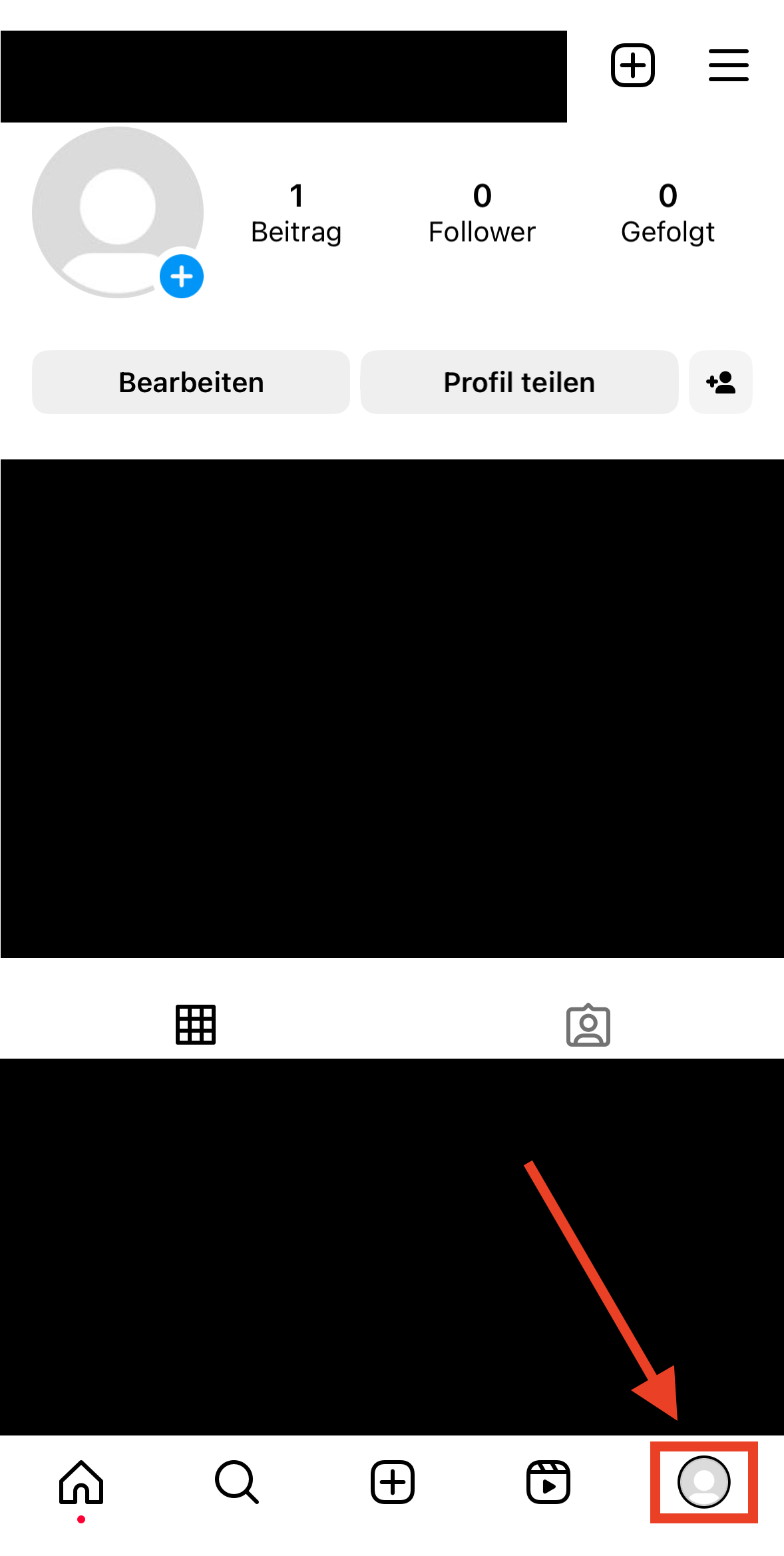
Task: Open the Gefolgt list
Action: 668,214
